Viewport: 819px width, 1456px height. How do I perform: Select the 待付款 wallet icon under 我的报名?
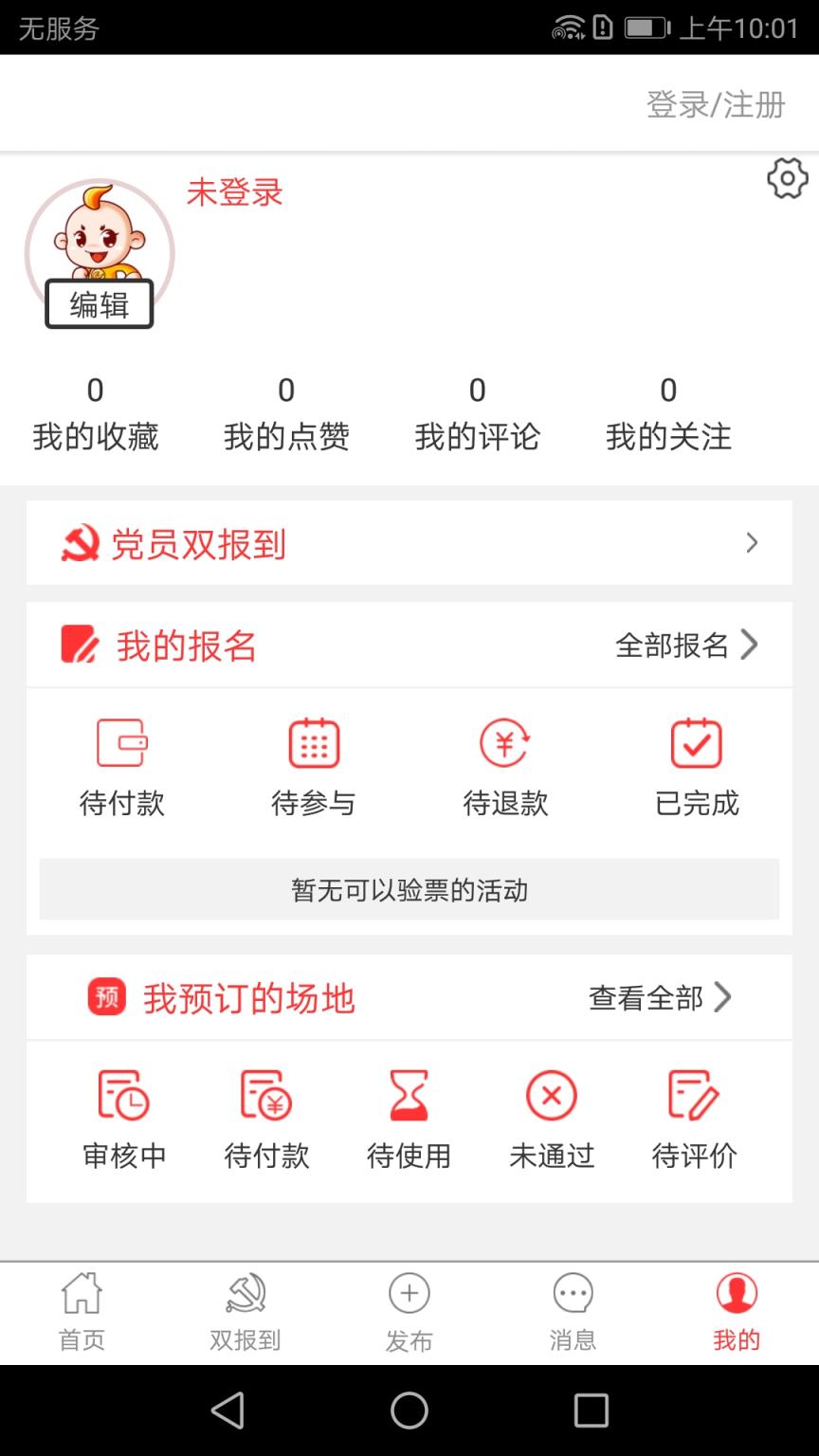122,745
